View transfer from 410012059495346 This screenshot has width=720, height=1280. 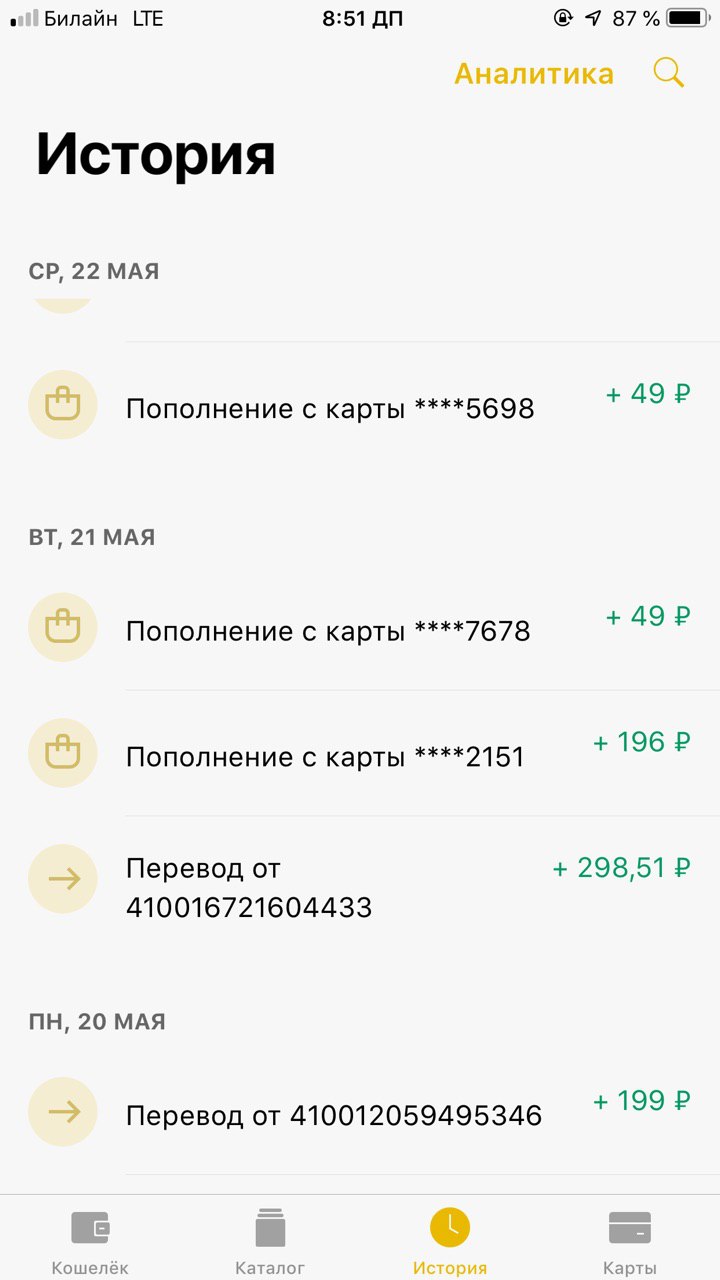(360, 1112)
